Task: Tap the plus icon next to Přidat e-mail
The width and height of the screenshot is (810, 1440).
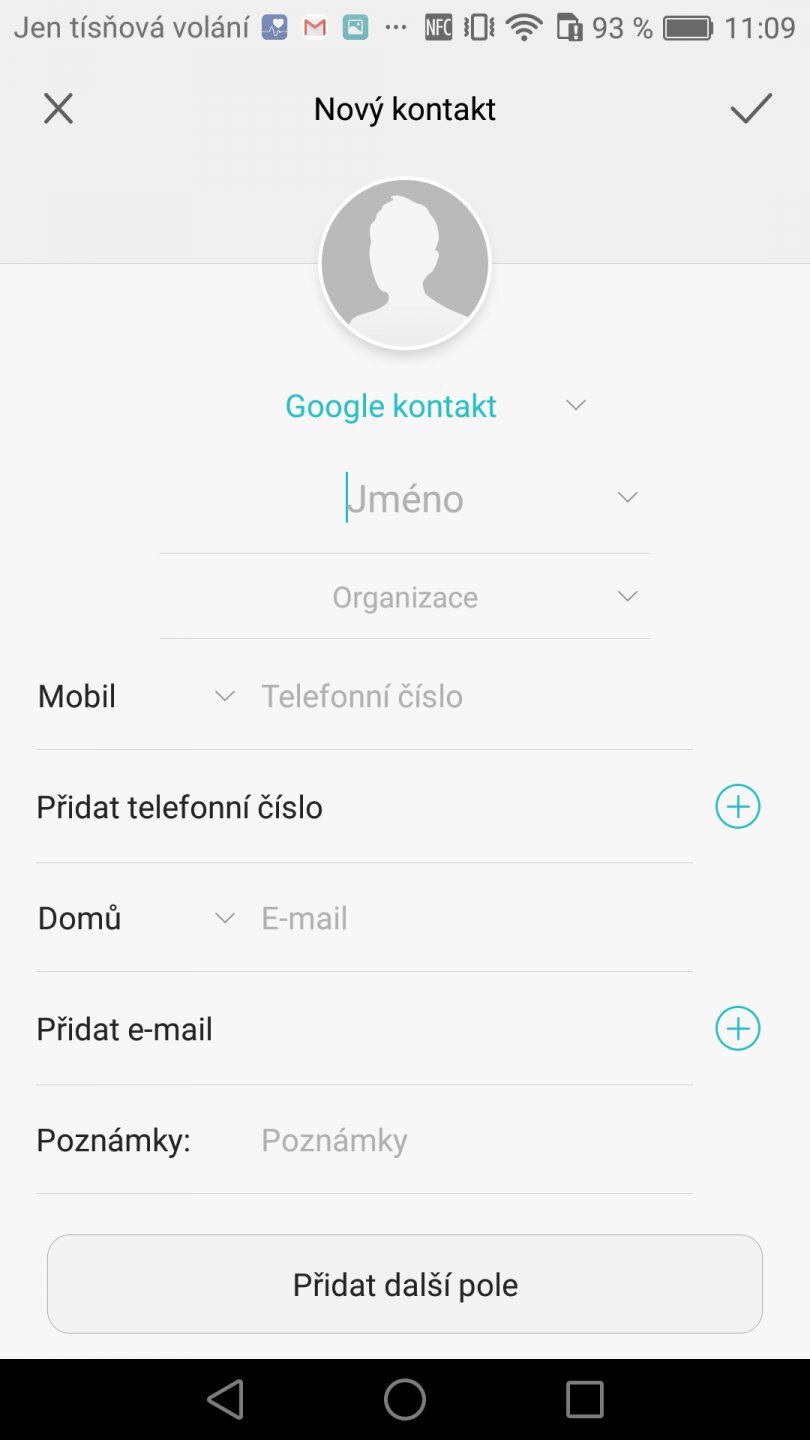Action: (737, 1028)
